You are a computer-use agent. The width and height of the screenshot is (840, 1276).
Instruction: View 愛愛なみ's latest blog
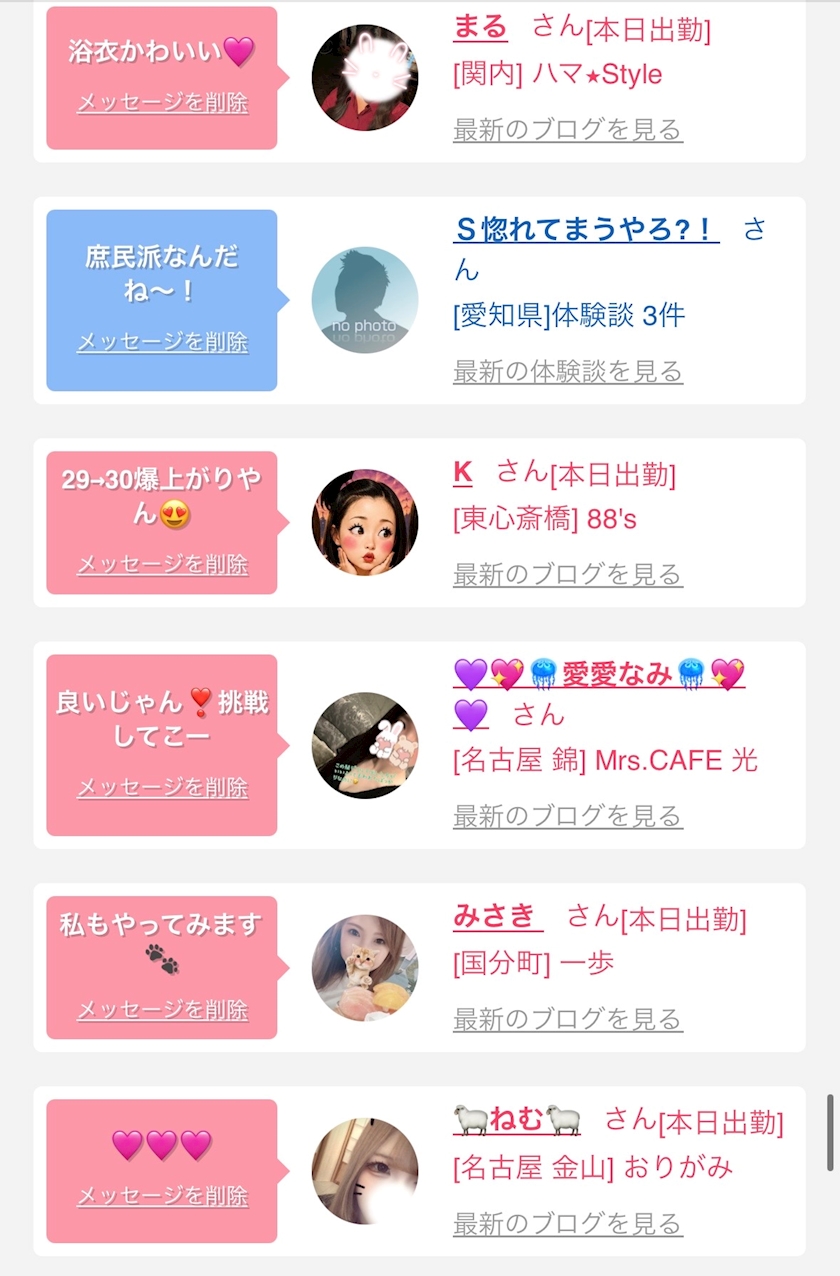(x=568, y=817)
